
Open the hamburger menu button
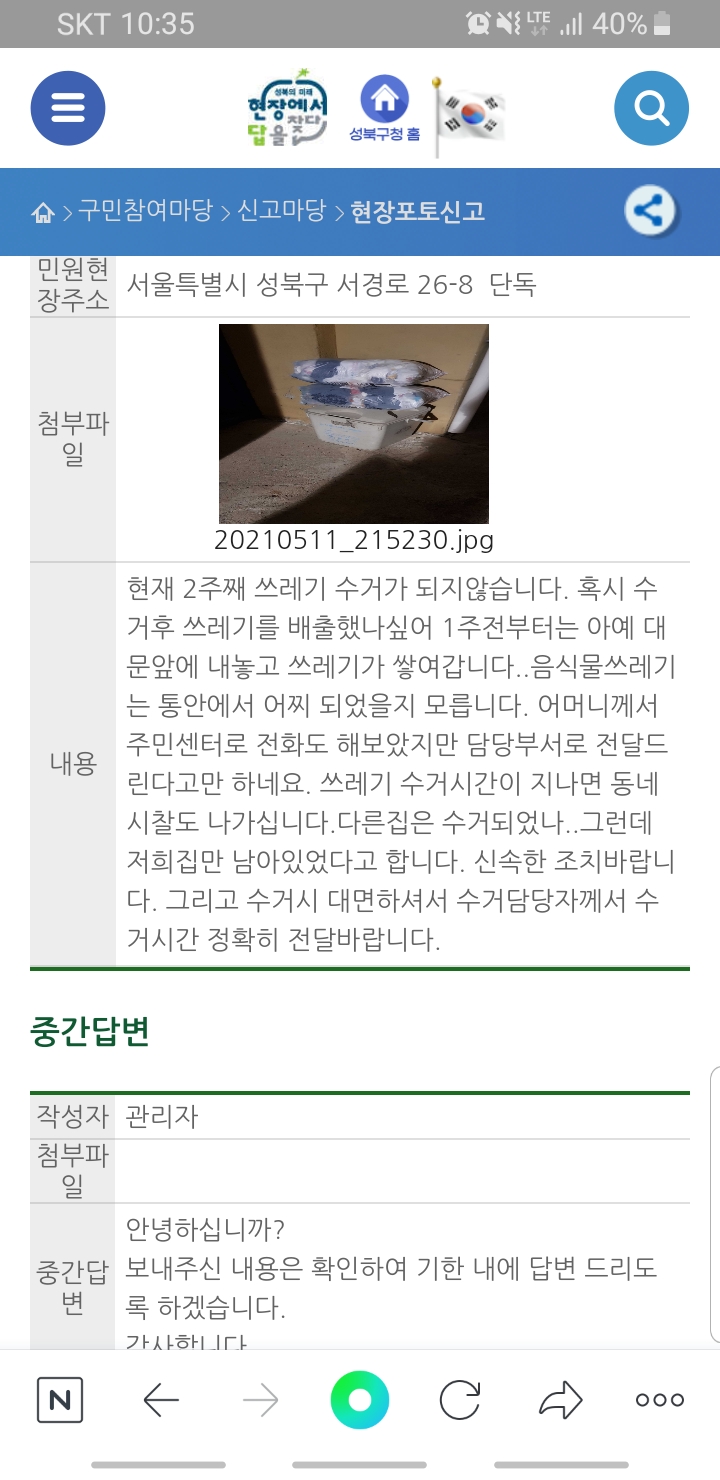[x=68, y=108]
